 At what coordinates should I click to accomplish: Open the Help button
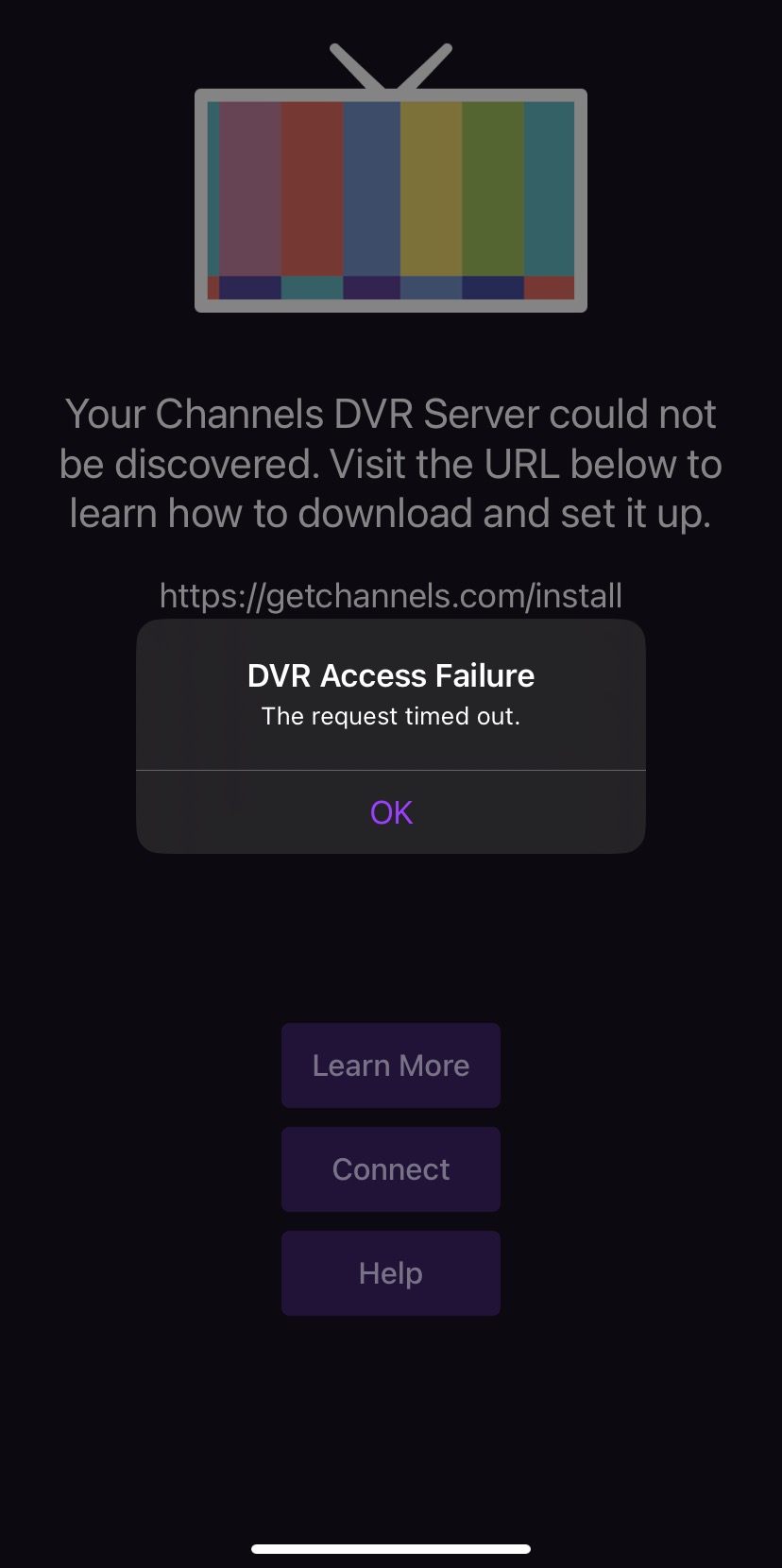[x=391, y=1273]
